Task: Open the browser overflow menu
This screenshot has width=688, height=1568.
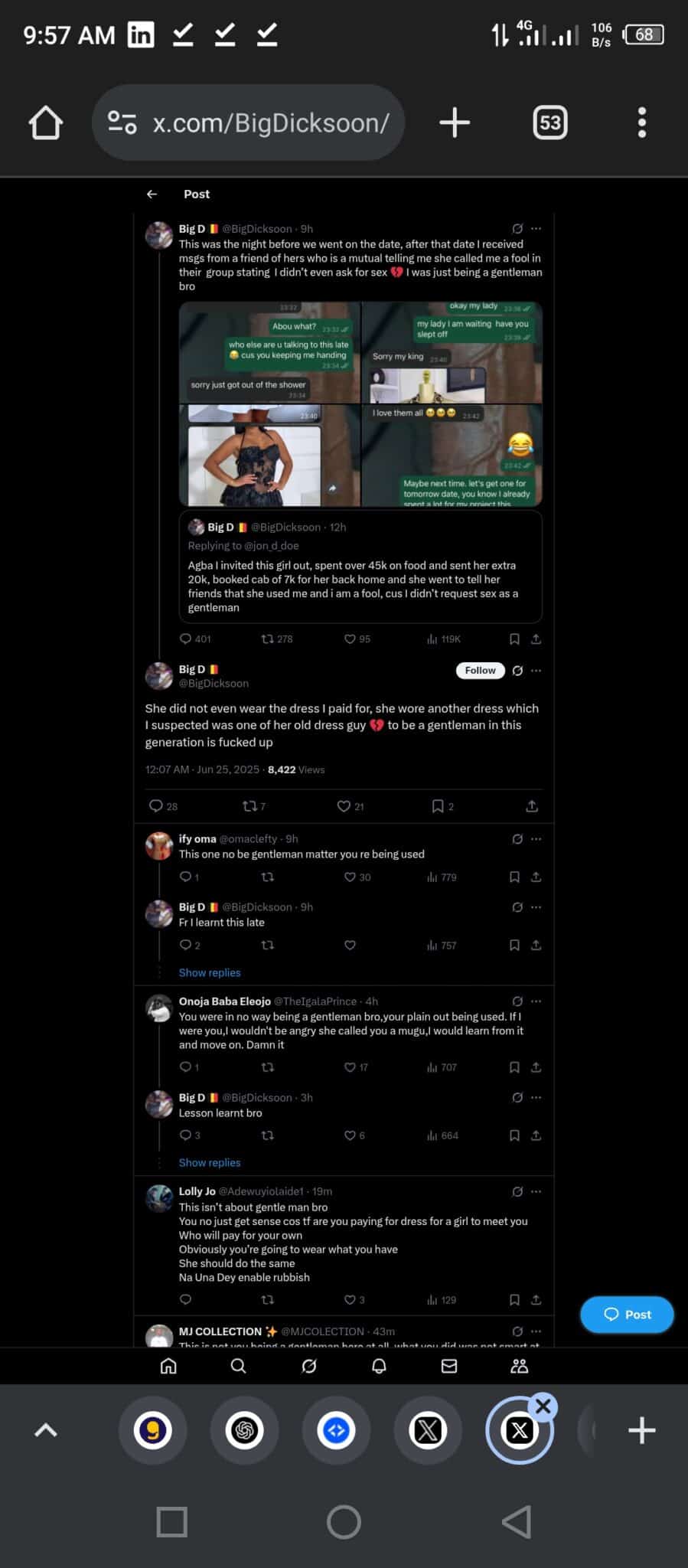Action: tap(641, 122)
